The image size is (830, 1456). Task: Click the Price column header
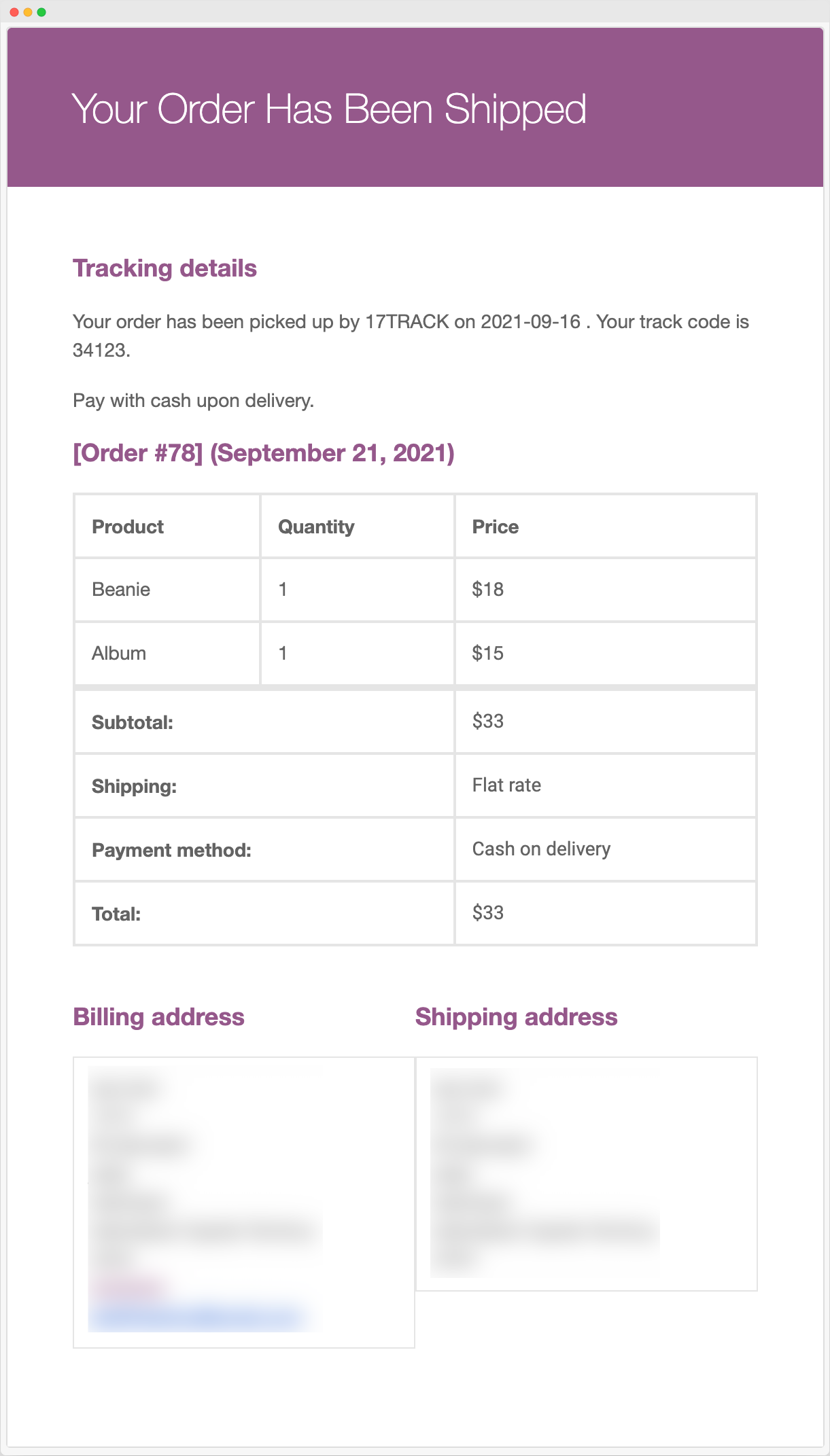(495, 525)
